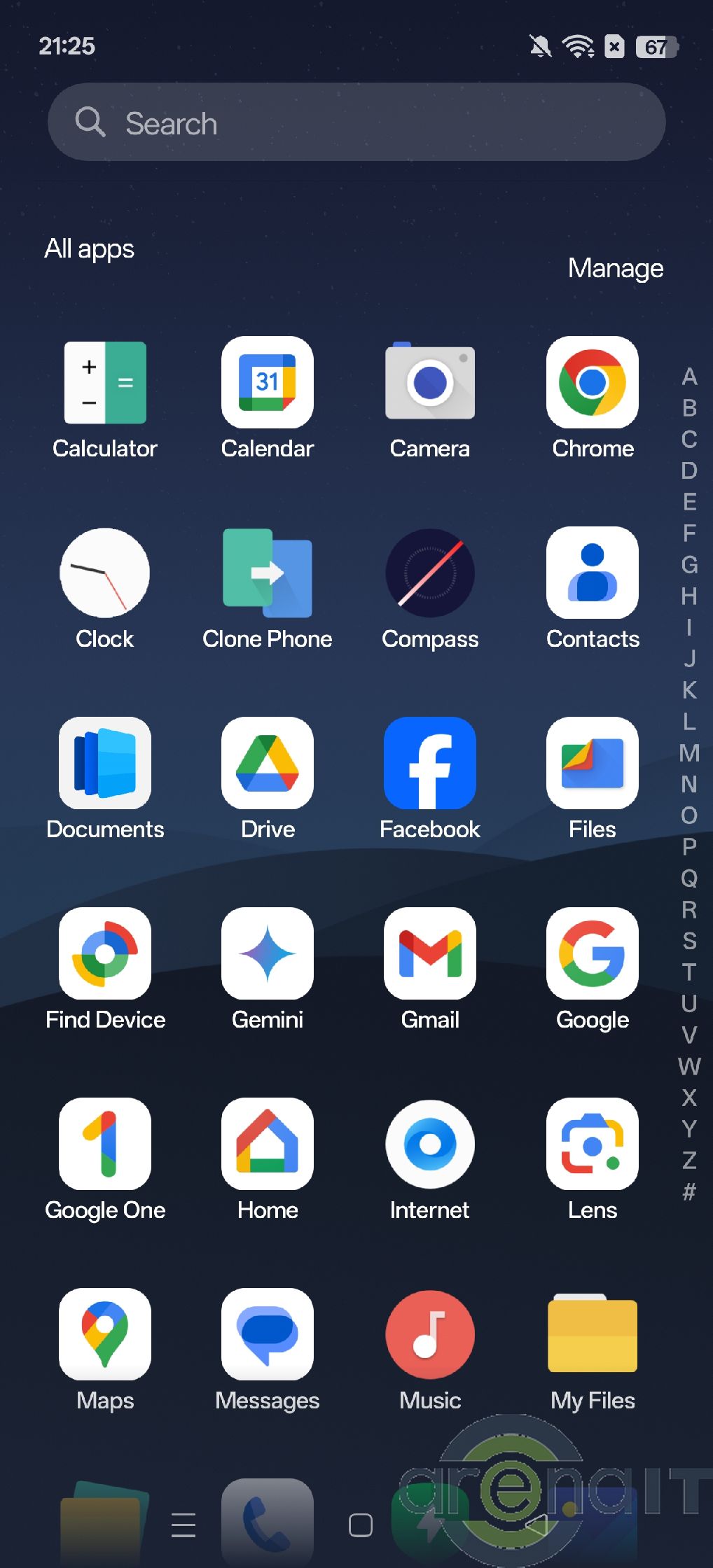The image size is (713, 1568).
Task: Launch the Music app
Action: click(430, 1335)
